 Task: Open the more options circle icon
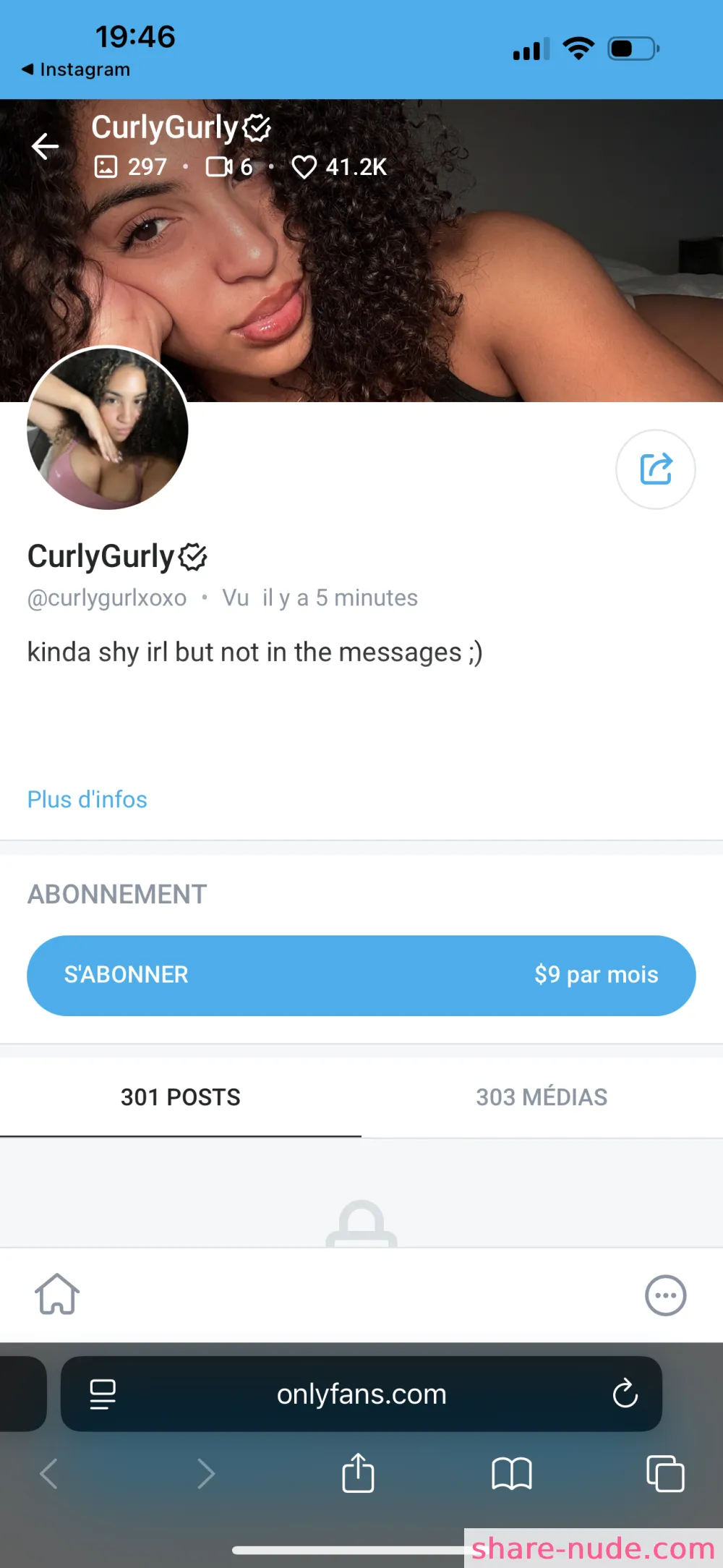click(x=665, y=1295)
